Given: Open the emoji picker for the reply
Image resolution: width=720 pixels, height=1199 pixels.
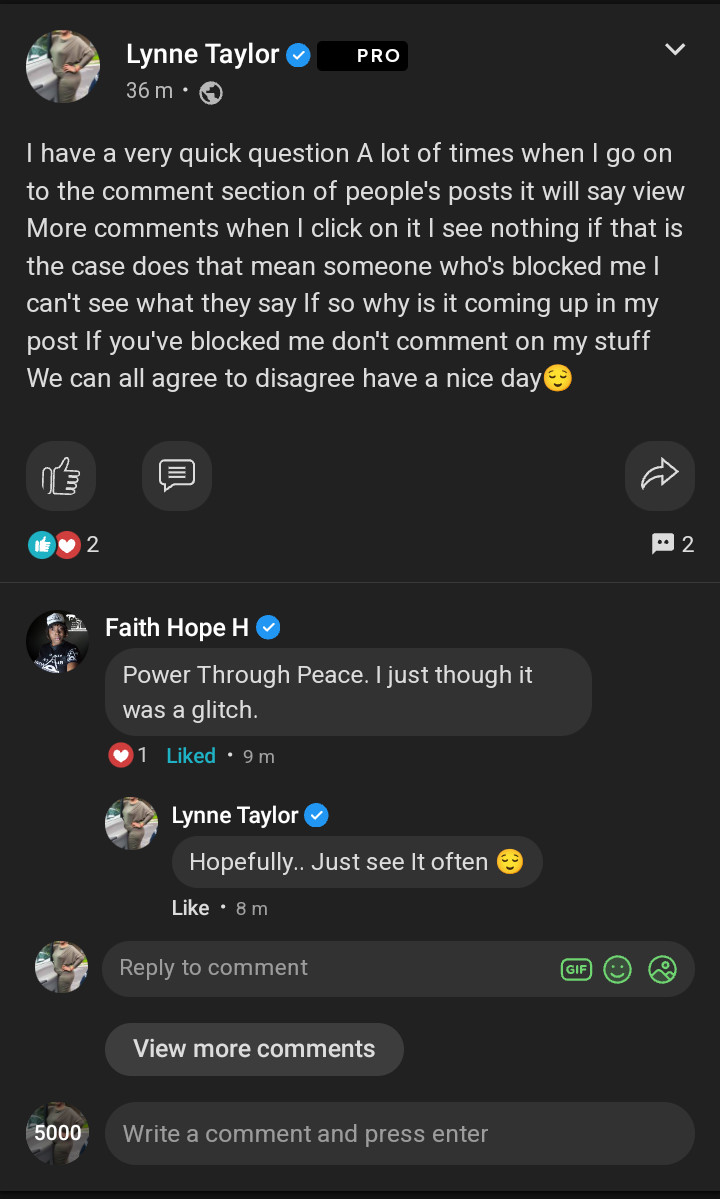Looking at the screenshot, I should coord(618,969).
